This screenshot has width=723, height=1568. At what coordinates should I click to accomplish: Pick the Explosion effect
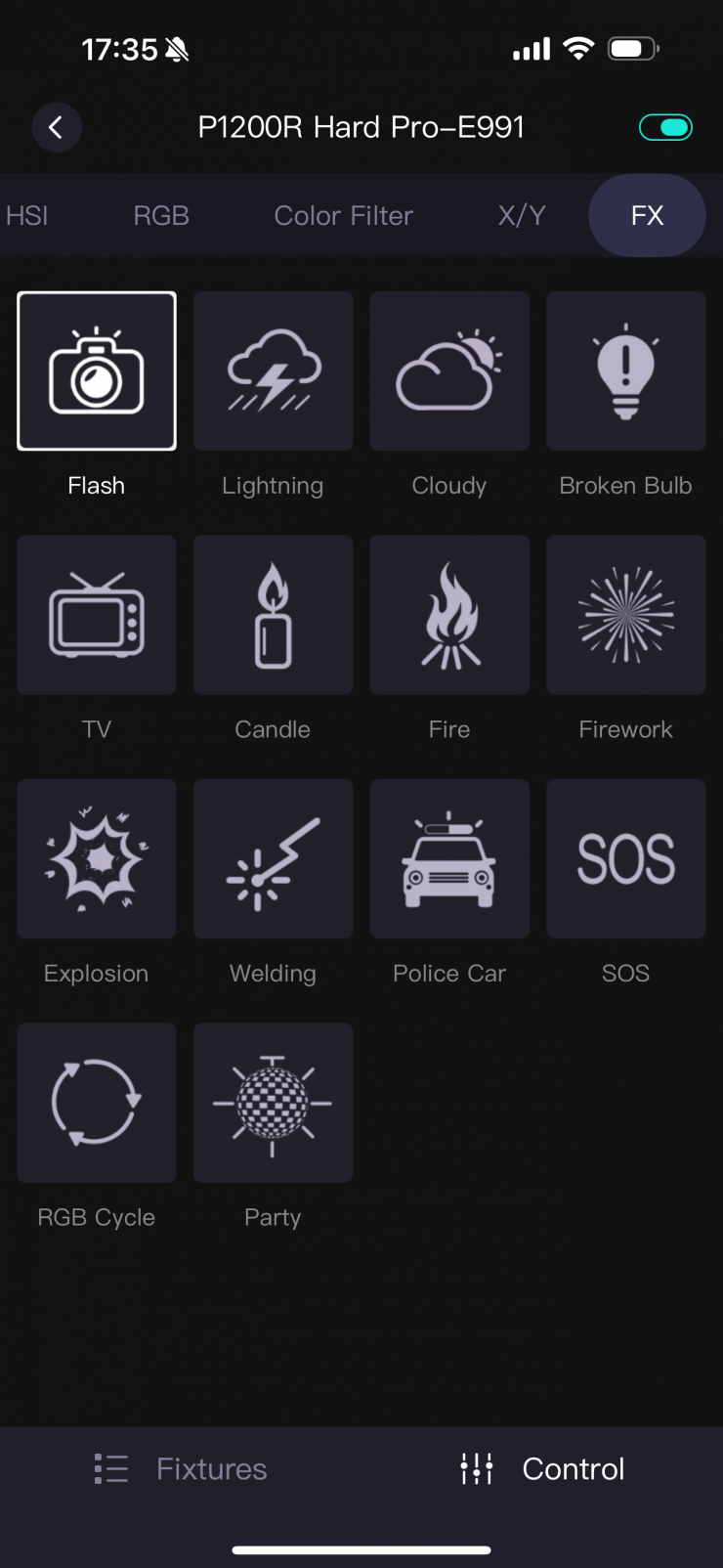(97, 859)
